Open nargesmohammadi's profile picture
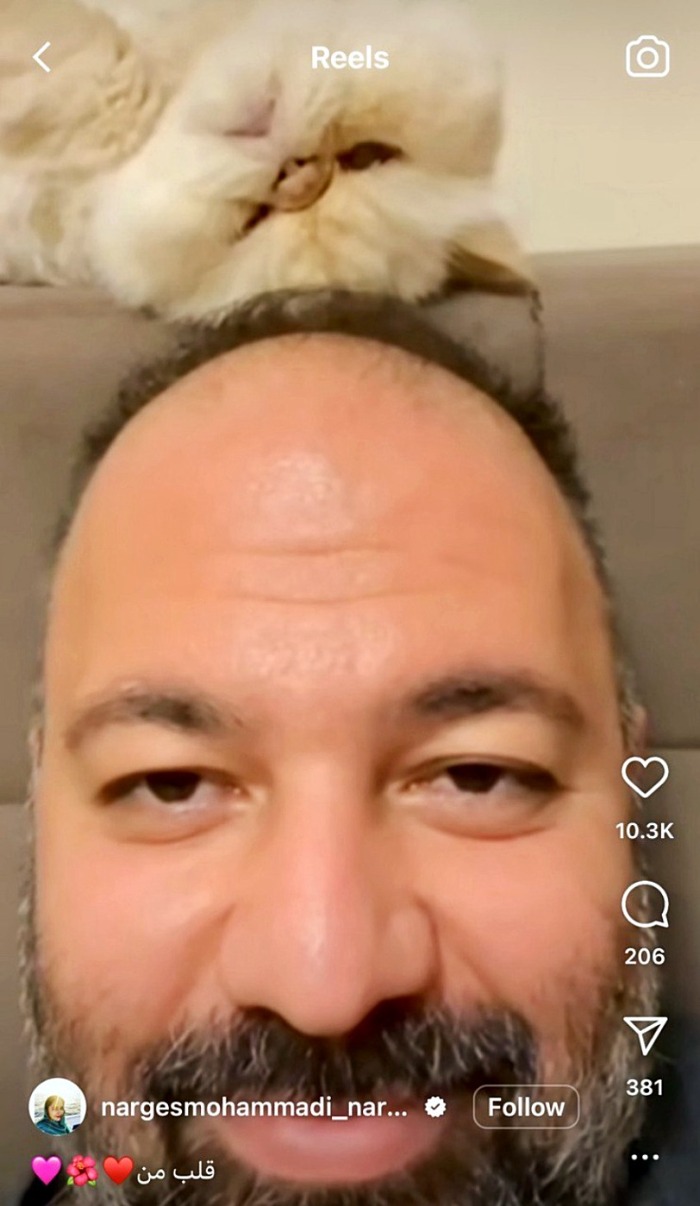Image resolution: width=700 pixels, height=1206 pixels. [x=57, y=1107]
